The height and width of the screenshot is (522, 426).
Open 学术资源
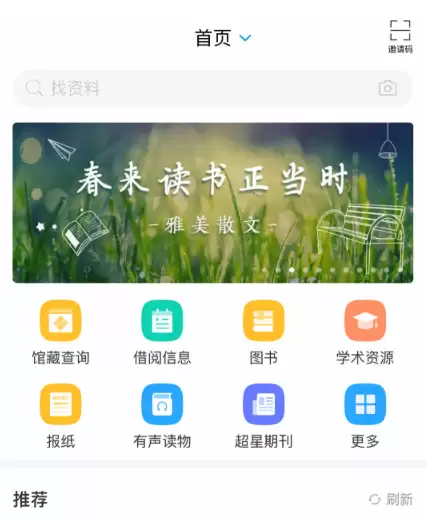365,333
